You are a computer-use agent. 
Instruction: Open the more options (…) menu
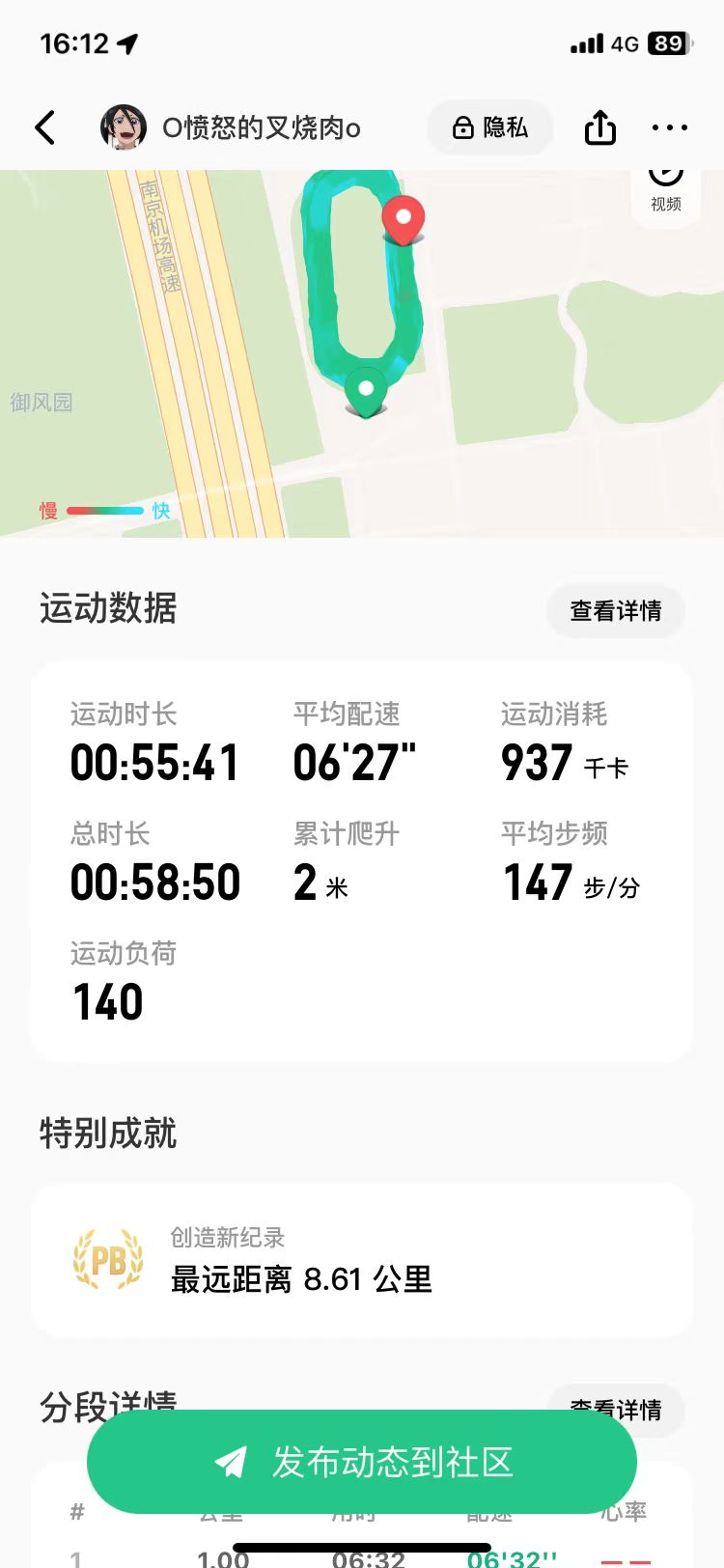pos(669,126)
